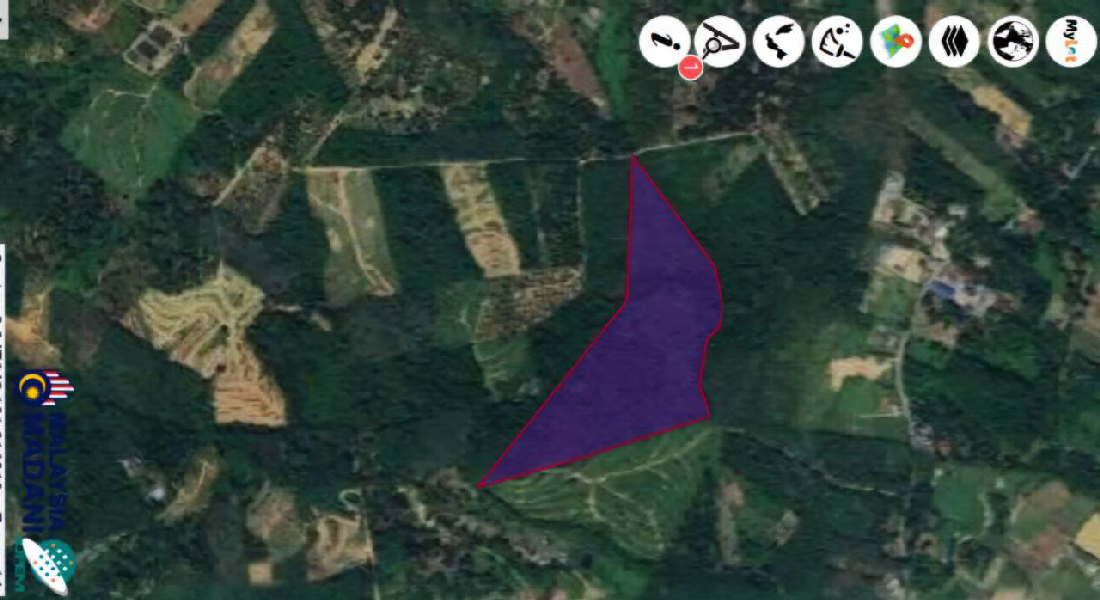The height and width of the screenshot is (600, 1100).
Task: Open the map layers button
Action: [953, 43]
